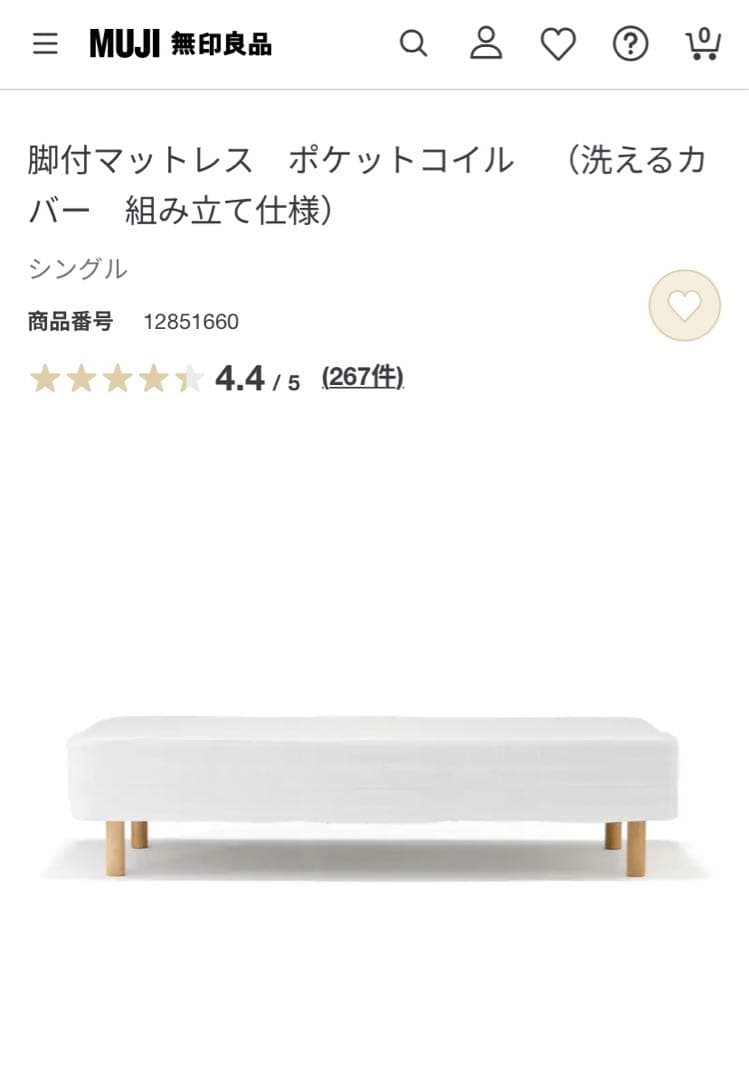The image size is (749, 1080).
Task: Open the wishlist heart icon in header
Action: coord(558,44)
